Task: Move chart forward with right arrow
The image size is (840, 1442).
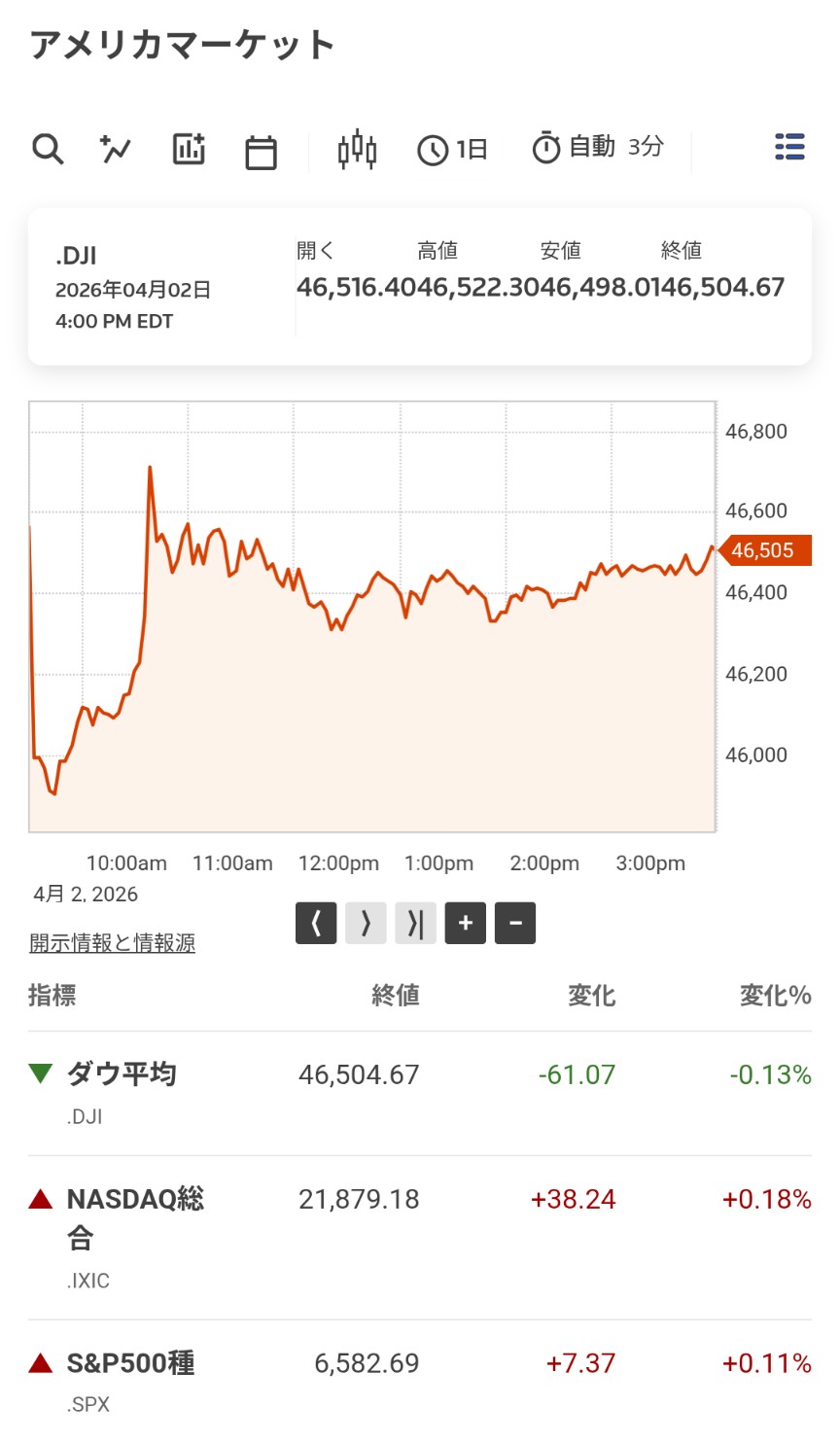Action: click(x=366, y=923)
